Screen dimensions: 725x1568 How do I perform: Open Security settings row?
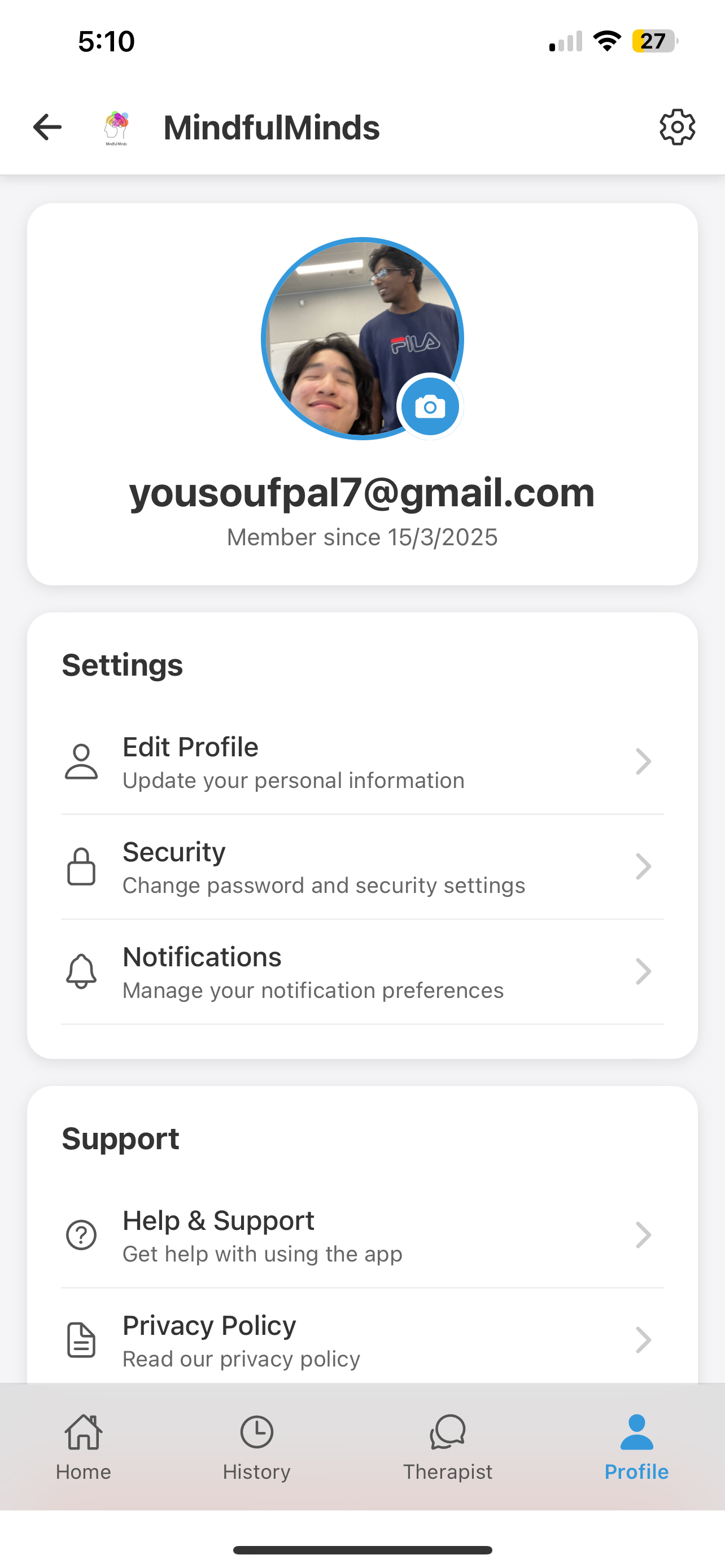(x=361, y=867)
